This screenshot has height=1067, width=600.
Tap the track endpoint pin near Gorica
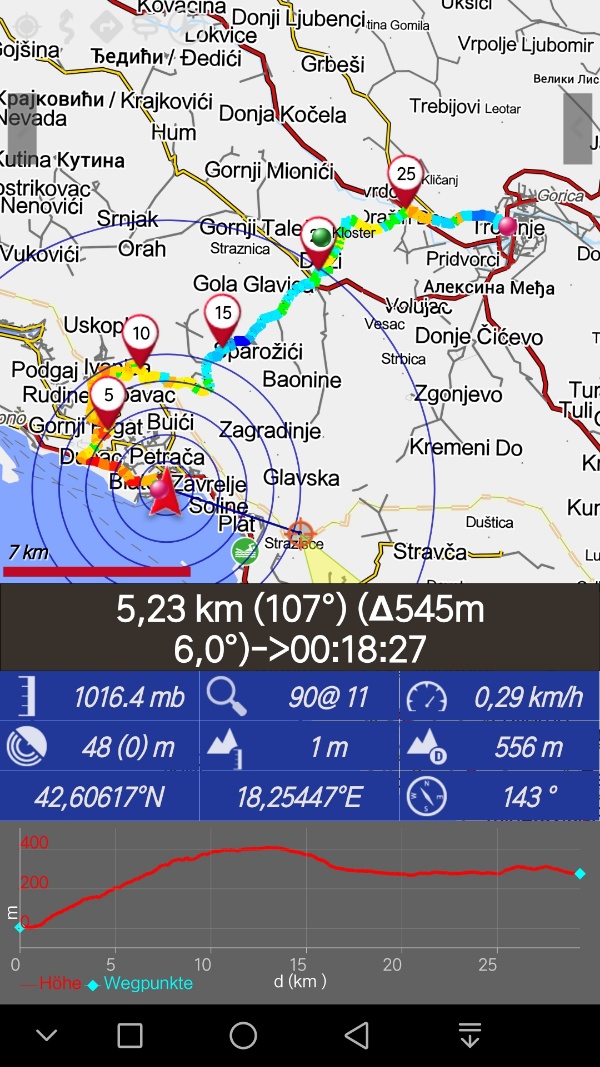click(507, 226)
